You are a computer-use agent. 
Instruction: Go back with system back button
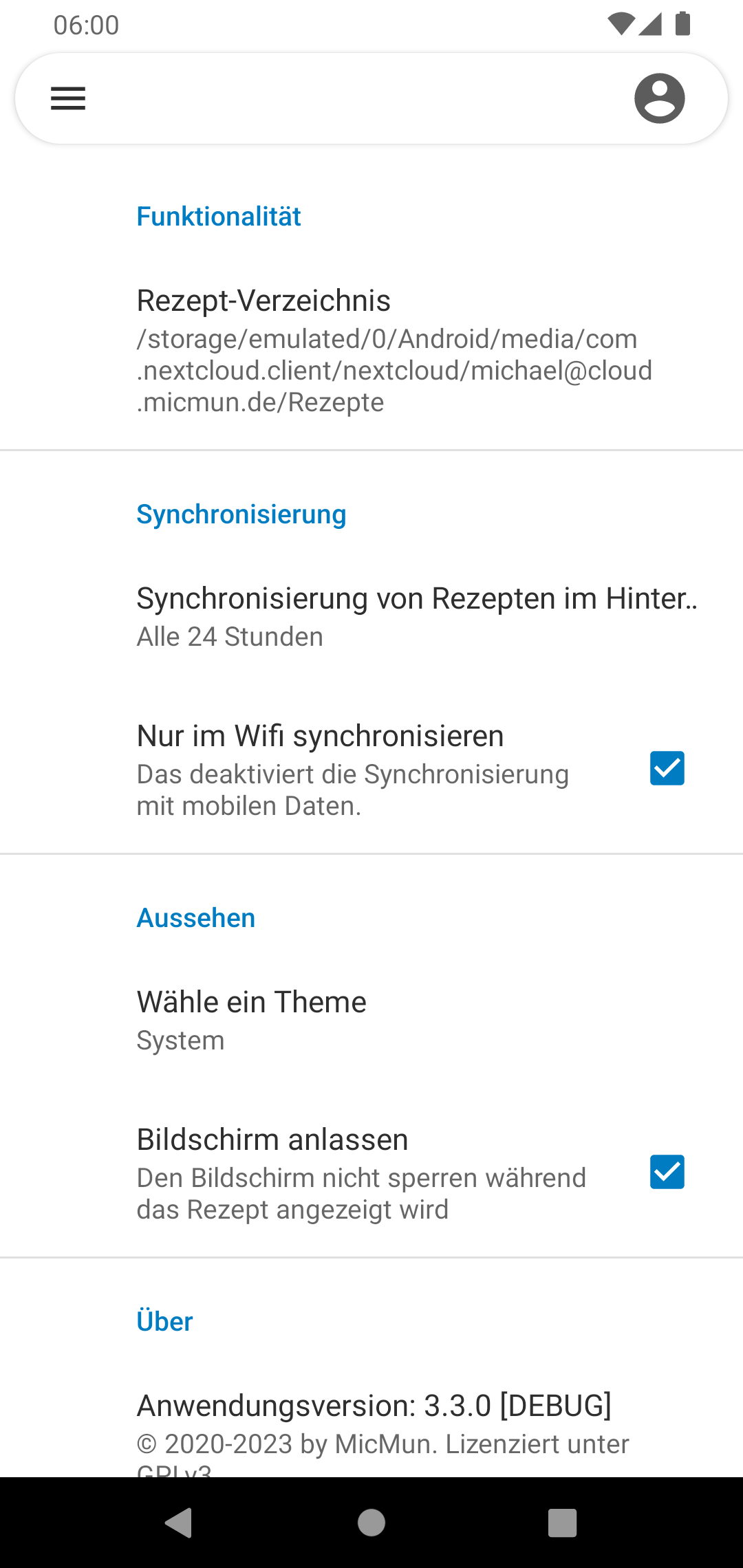click(179, 1523)
